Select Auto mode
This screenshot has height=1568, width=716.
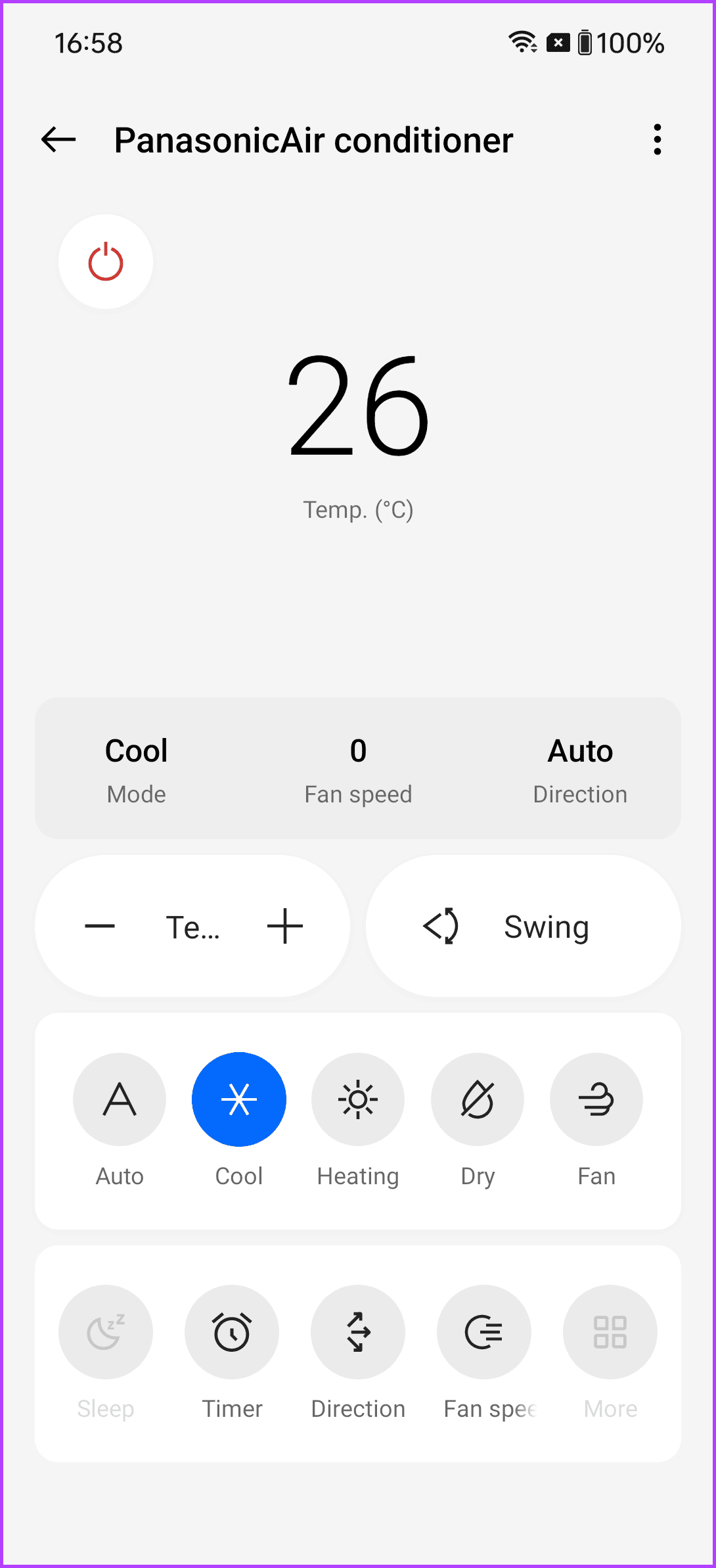(x=120, y=1099)
